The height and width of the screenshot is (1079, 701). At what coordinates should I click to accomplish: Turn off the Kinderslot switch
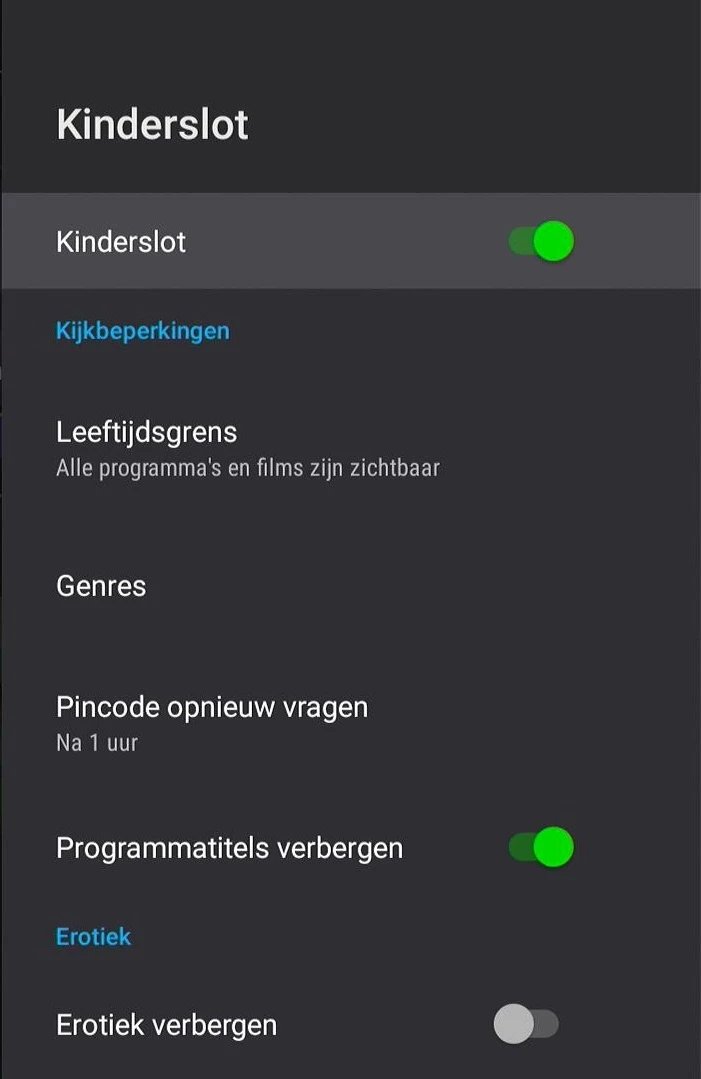click(541, 242)
